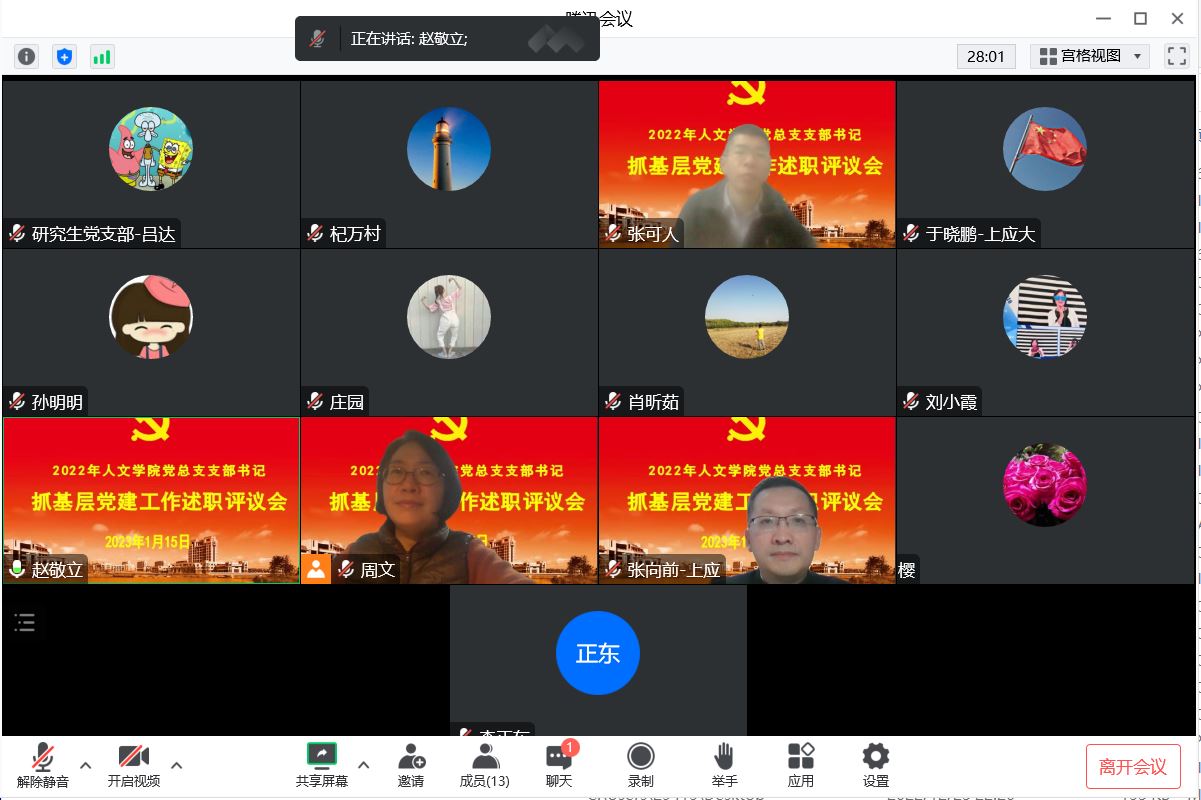Open the 成员(13) member list
1201x800 pixels.
[x=484, y=765]
